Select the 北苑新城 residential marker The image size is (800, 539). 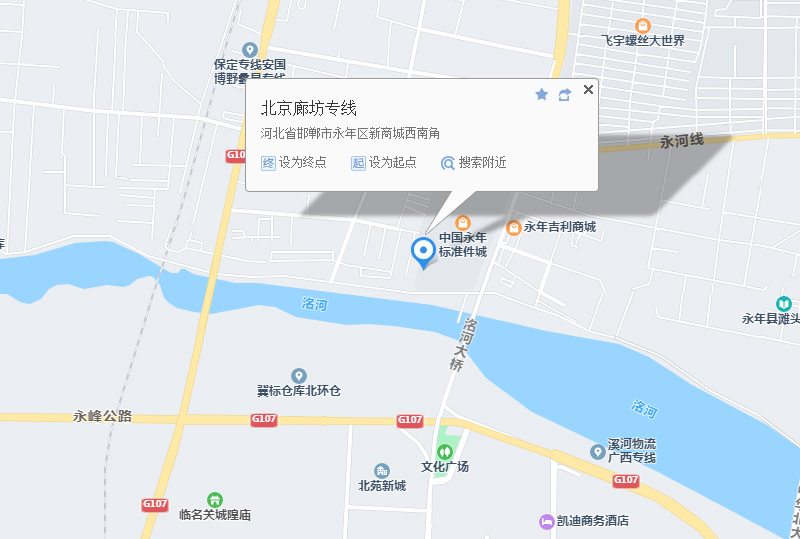pyautogui.click(x=382, y=470)
